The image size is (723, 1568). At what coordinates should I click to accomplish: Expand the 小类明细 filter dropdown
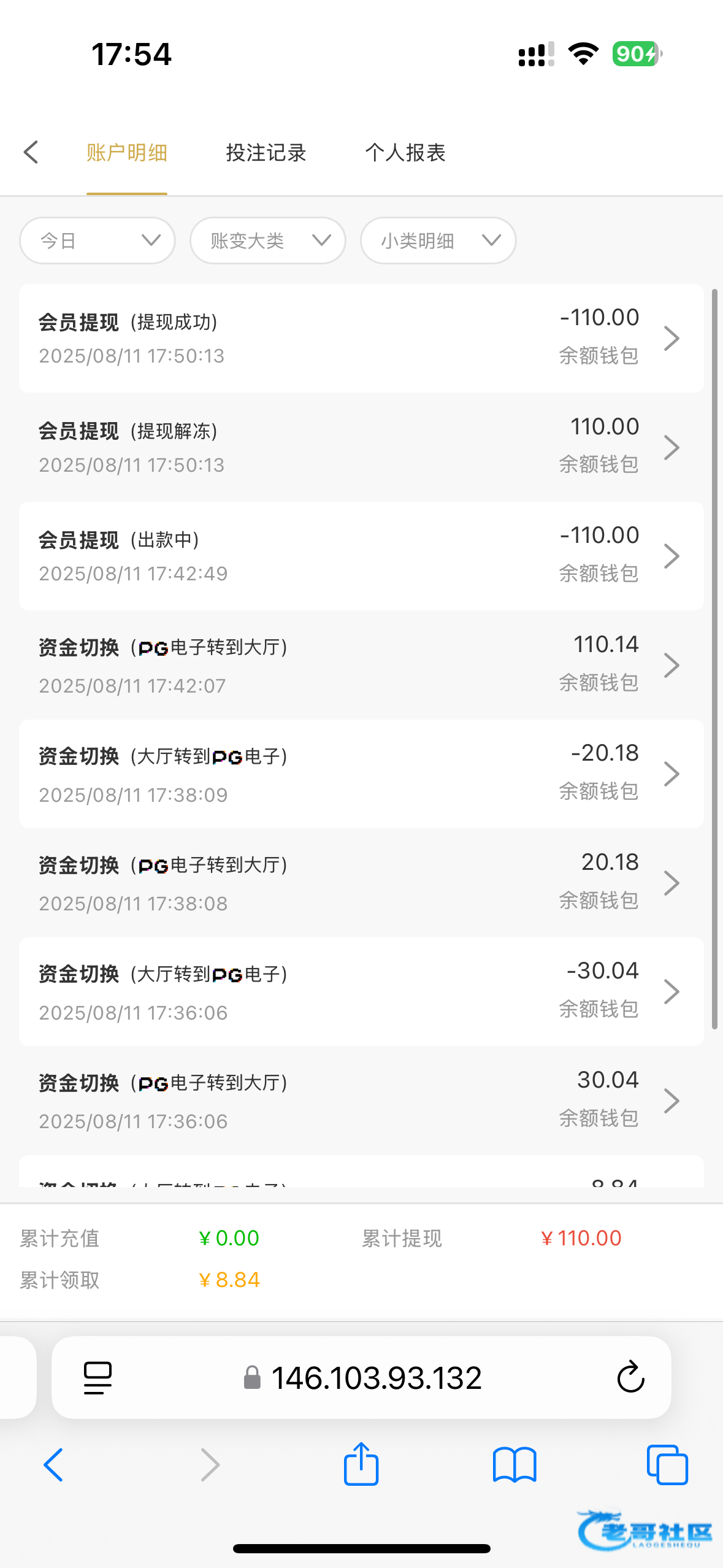click(438, 240)
